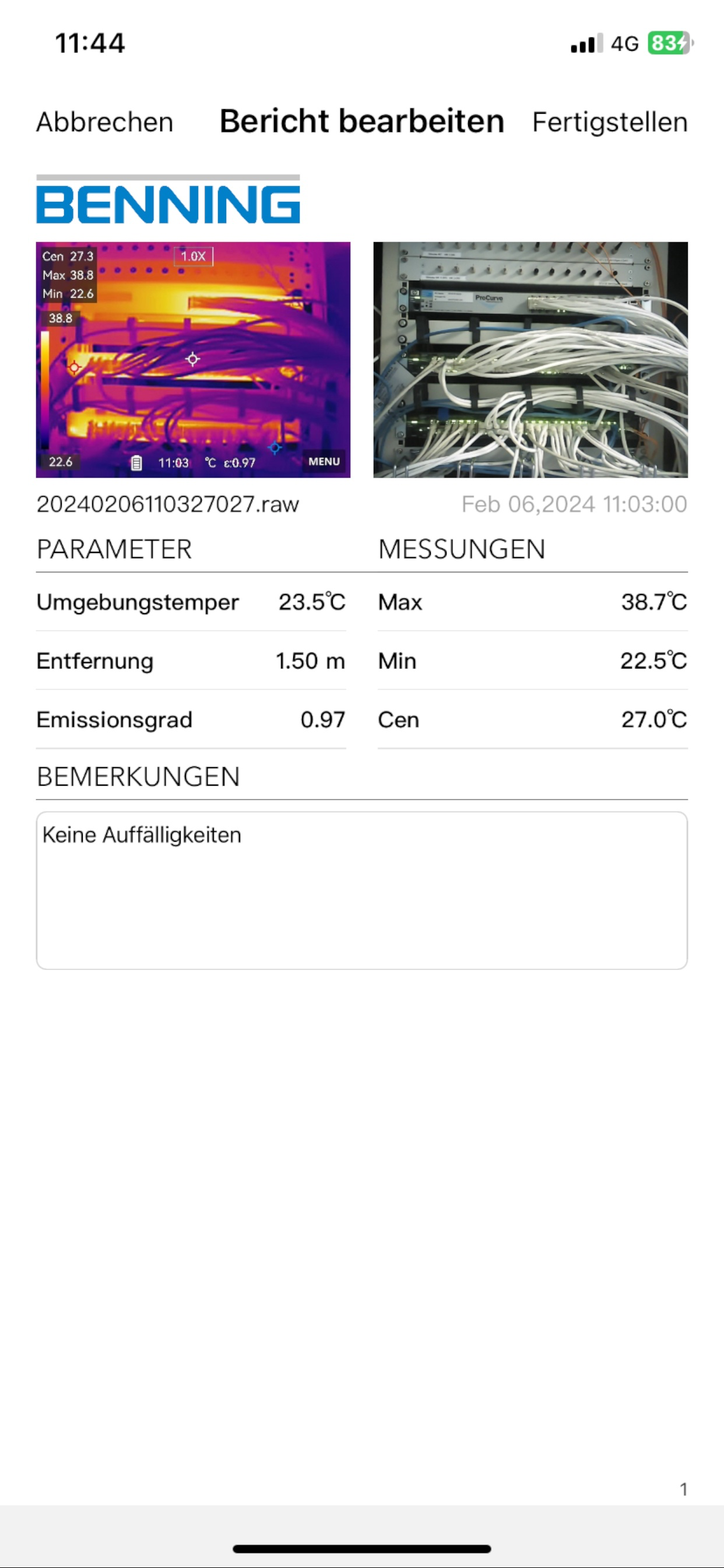Open the visible-light rack photo
This screenshot has width=724, height=1568.
click(530, 360)
